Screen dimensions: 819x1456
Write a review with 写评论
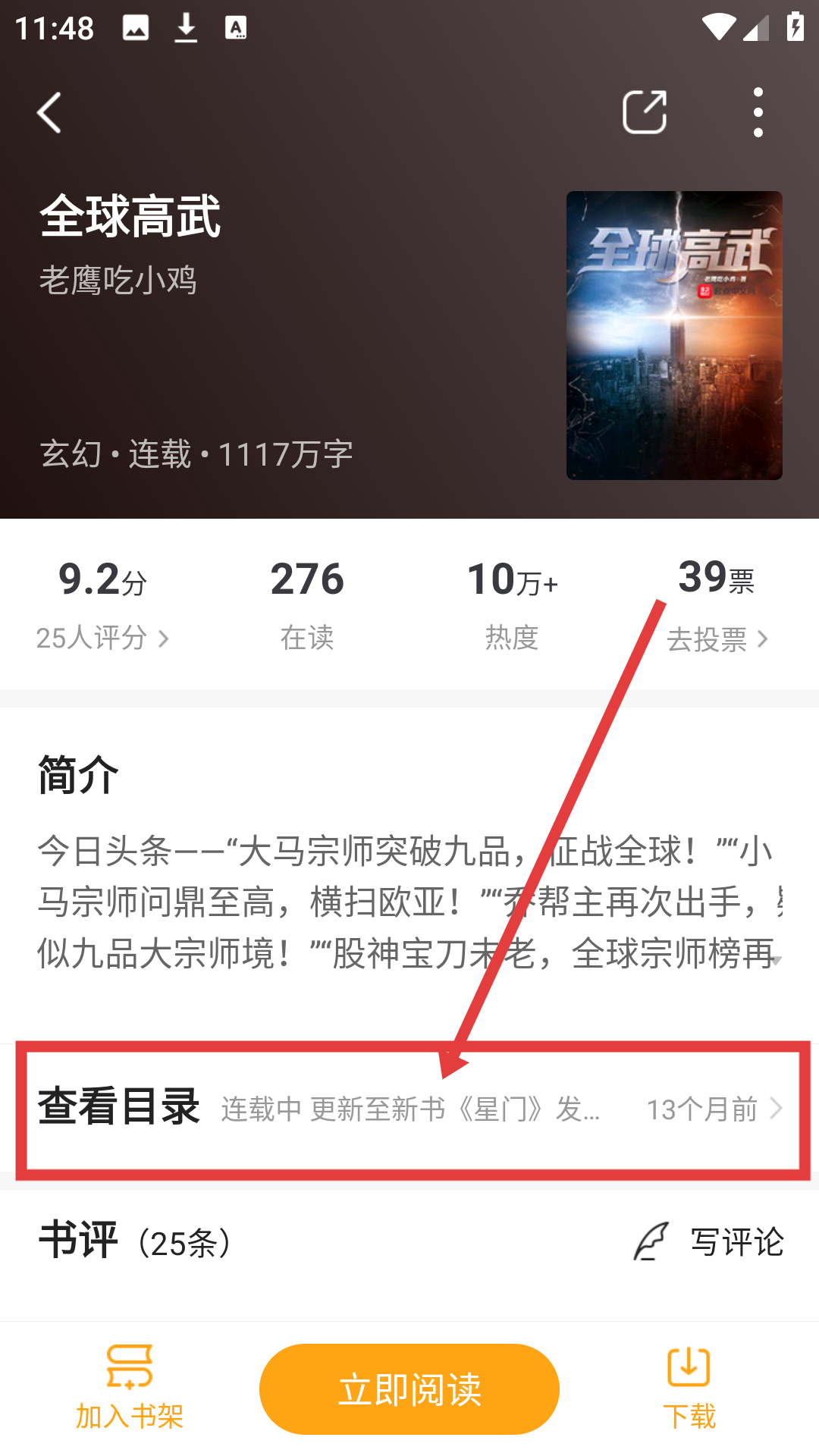click(708, 1242)
